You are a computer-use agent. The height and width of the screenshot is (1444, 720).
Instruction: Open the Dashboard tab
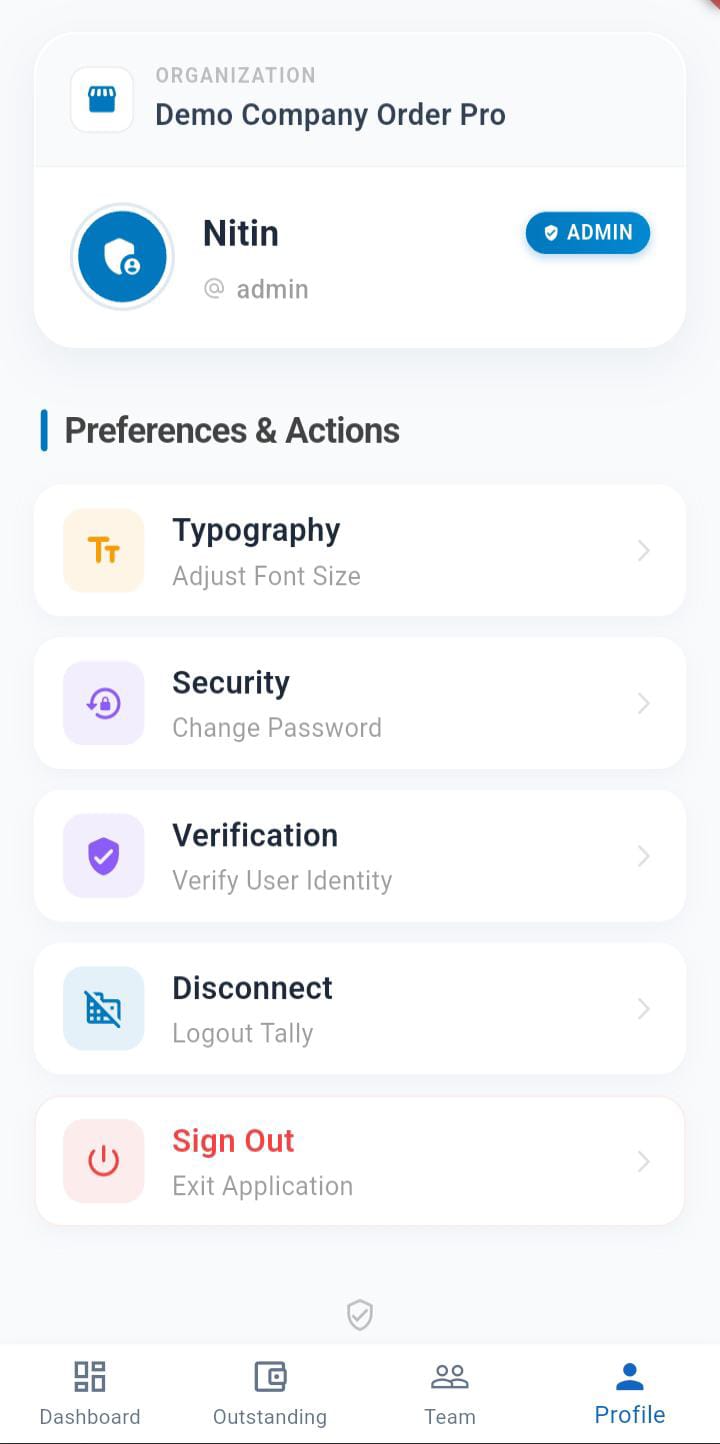(x=89, y=1392)
